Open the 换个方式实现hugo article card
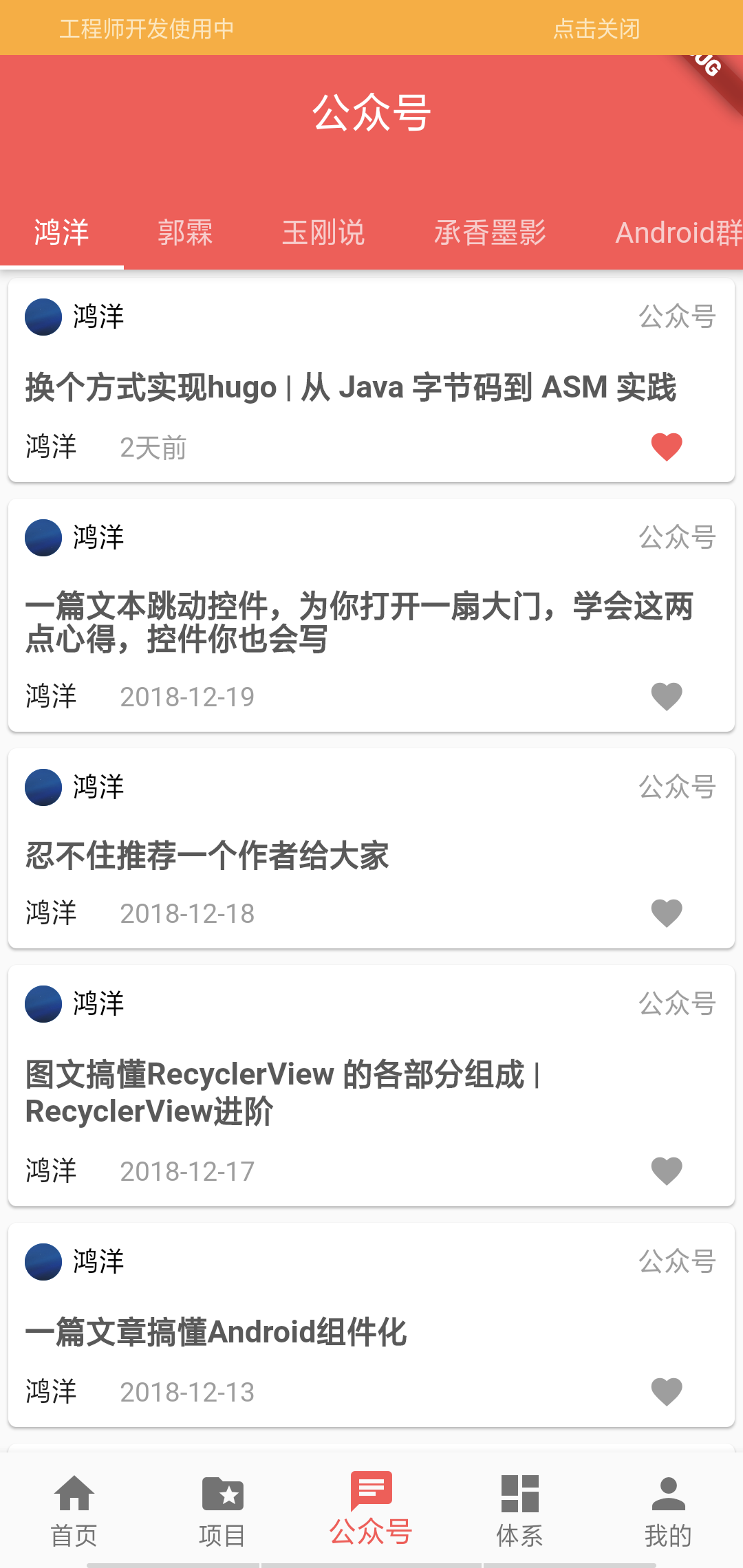The height and width of the screenshot is (1568, 743). (351, 387)
